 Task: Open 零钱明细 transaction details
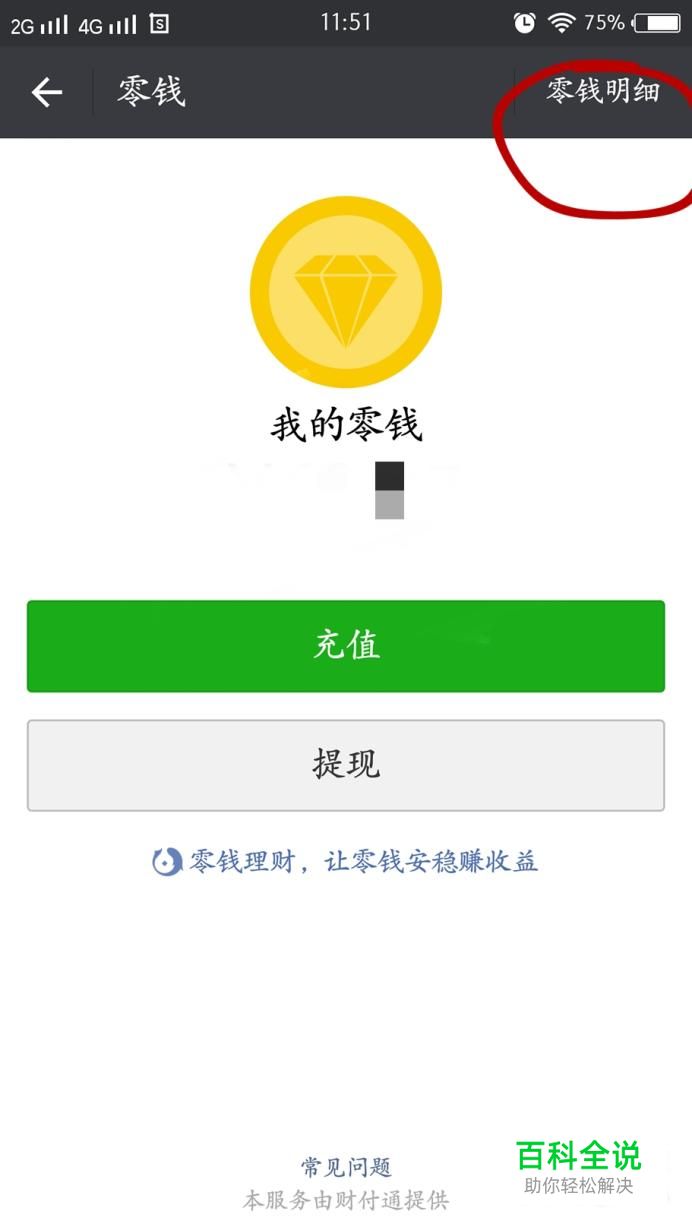pyautogui.click(x=603, y=91)
